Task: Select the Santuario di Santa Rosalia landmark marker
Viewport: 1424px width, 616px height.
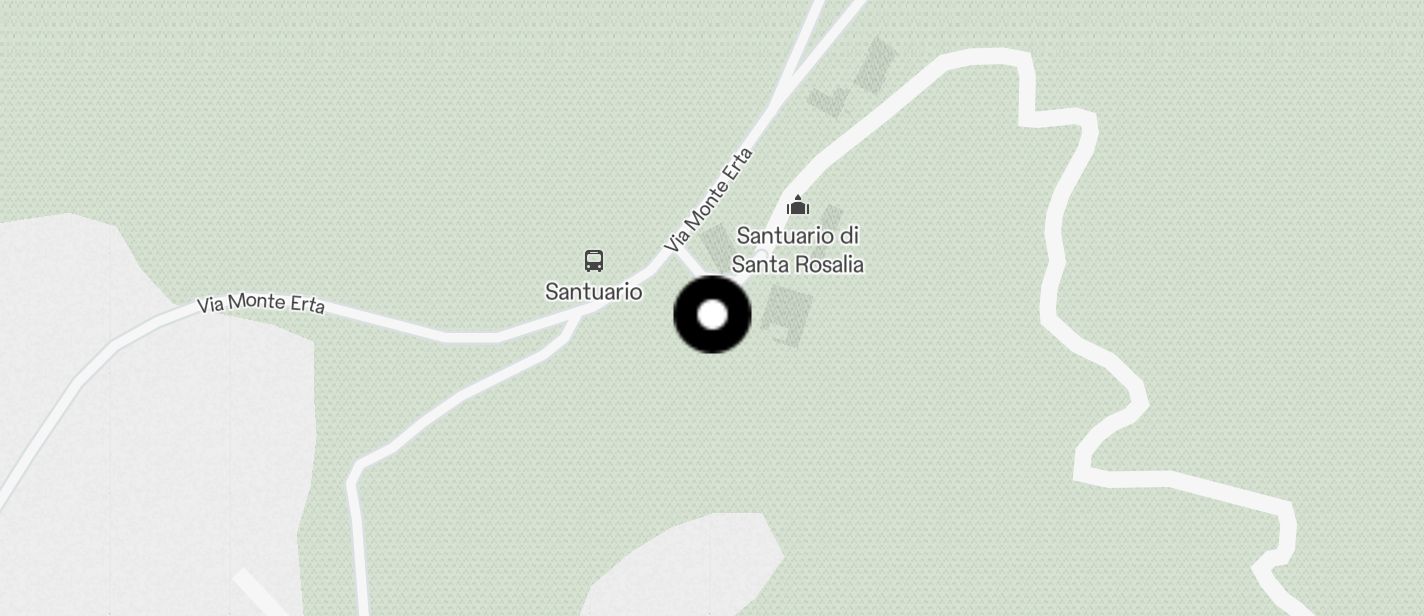Action: pos(798,206)
